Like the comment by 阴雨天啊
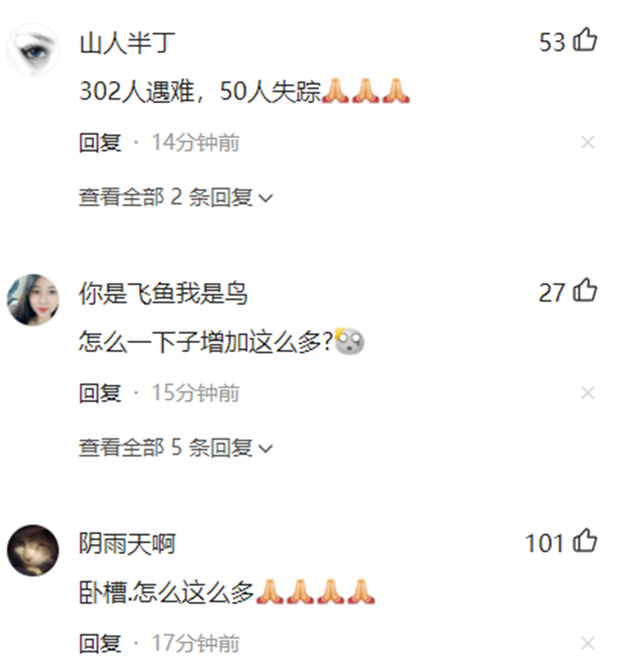 585,542
